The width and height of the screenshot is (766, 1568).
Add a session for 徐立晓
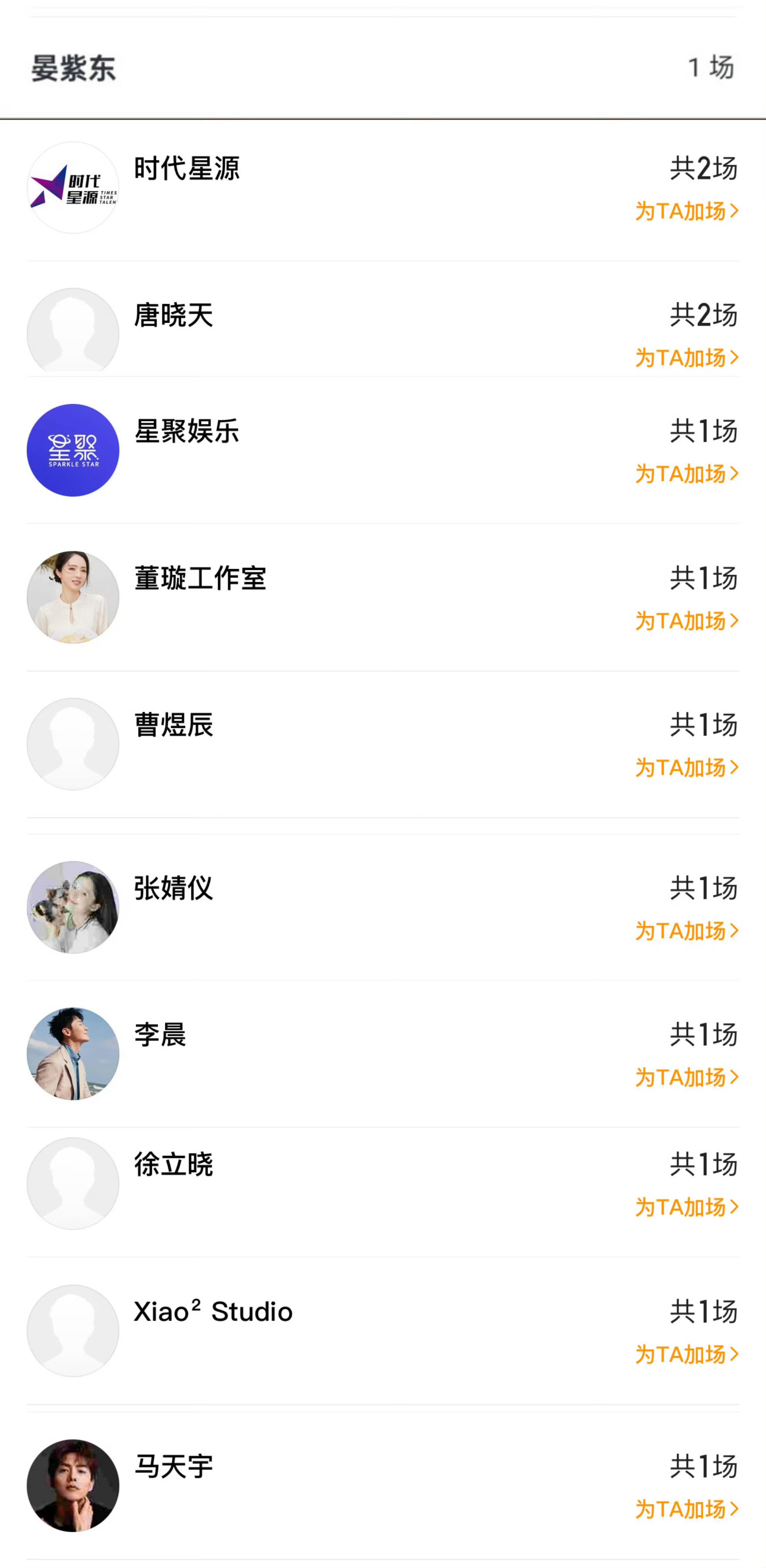pos(686,1207)
